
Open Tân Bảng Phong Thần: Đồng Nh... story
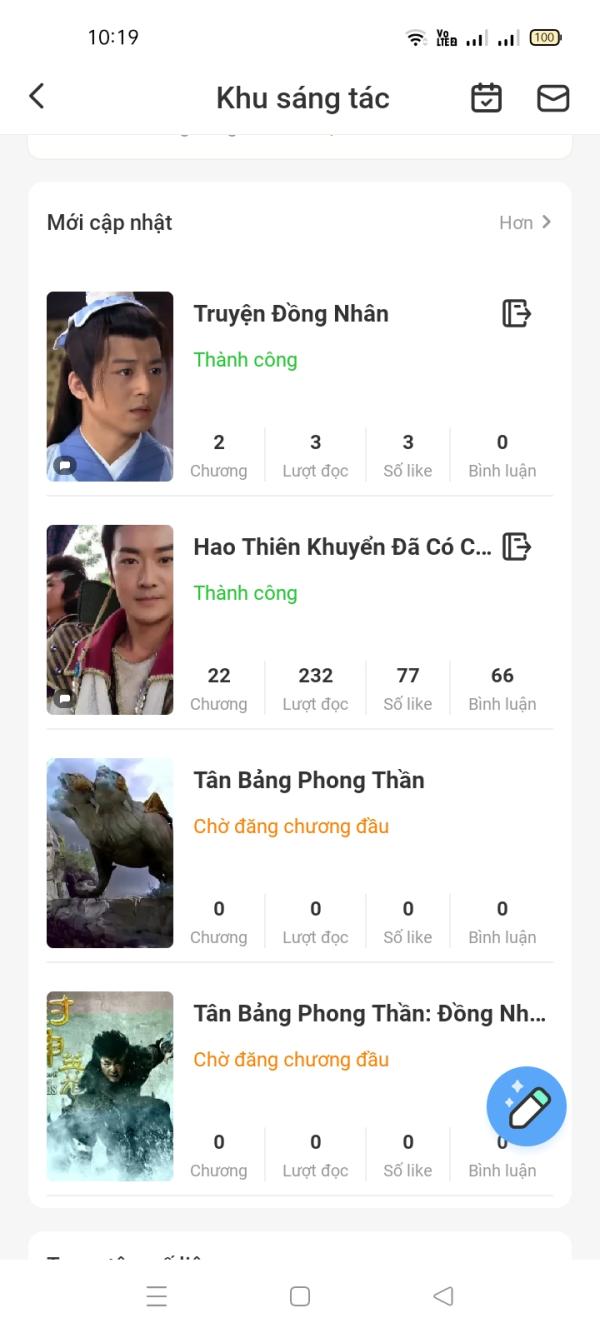369,1014
